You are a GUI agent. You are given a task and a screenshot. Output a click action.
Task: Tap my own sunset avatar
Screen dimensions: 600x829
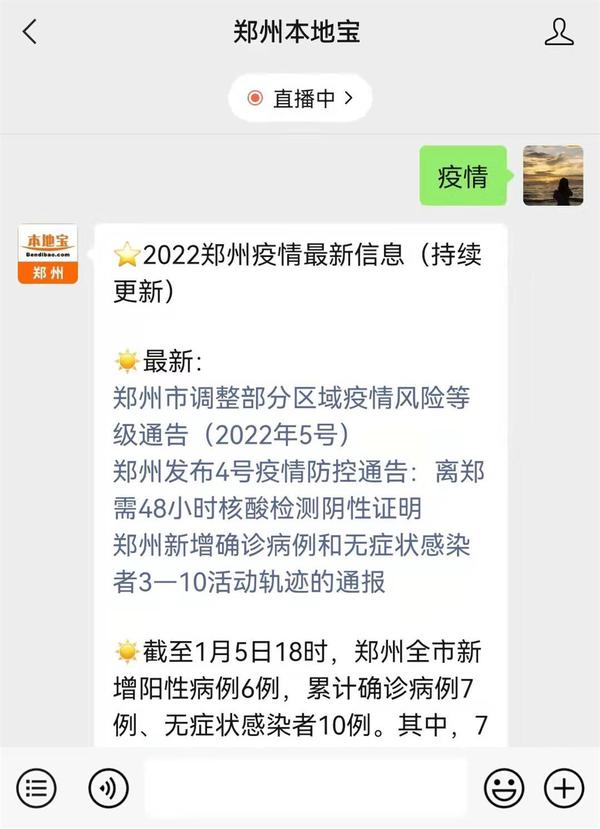point(552,176)
